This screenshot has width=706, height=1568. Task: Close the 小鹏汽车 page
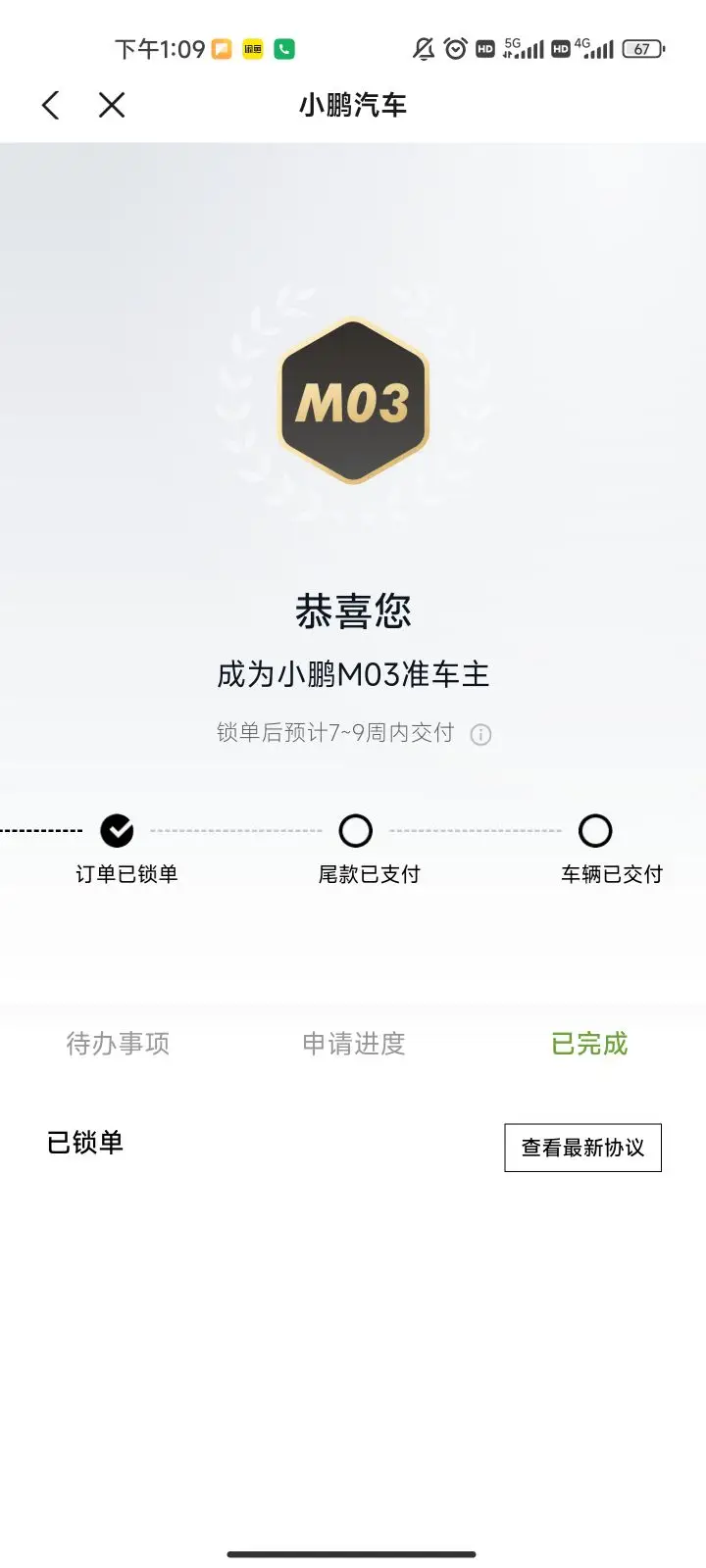click(x=112, y=105)
